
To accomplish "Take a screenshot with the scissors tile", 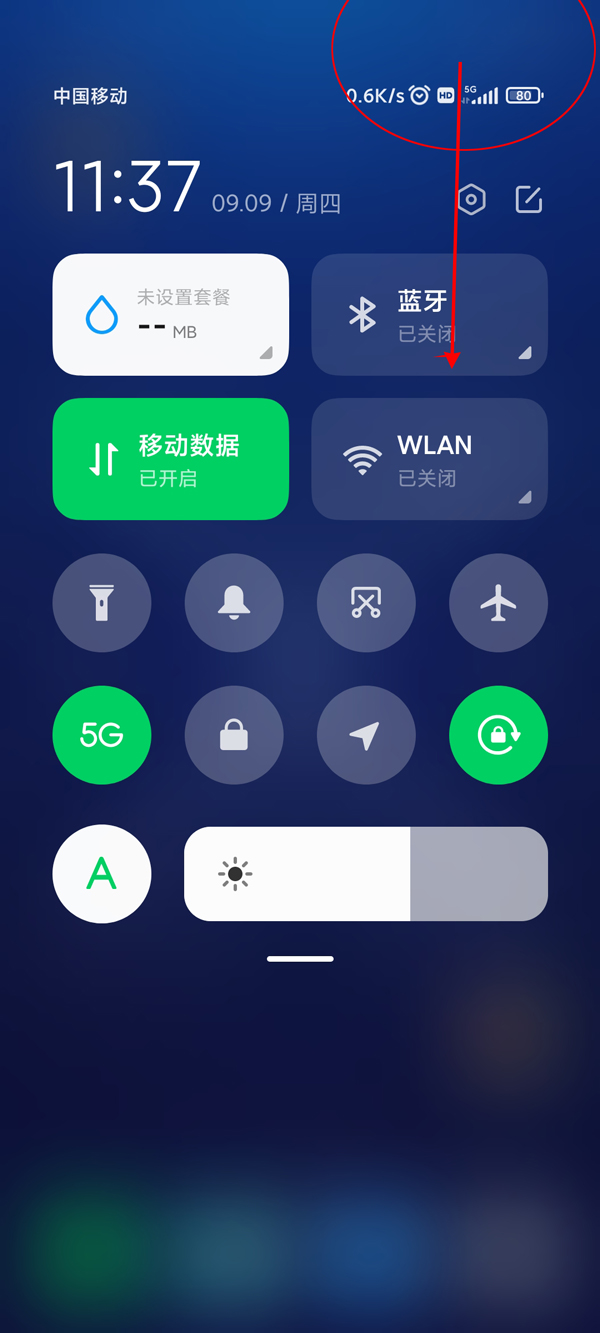I will pos(366,603).
